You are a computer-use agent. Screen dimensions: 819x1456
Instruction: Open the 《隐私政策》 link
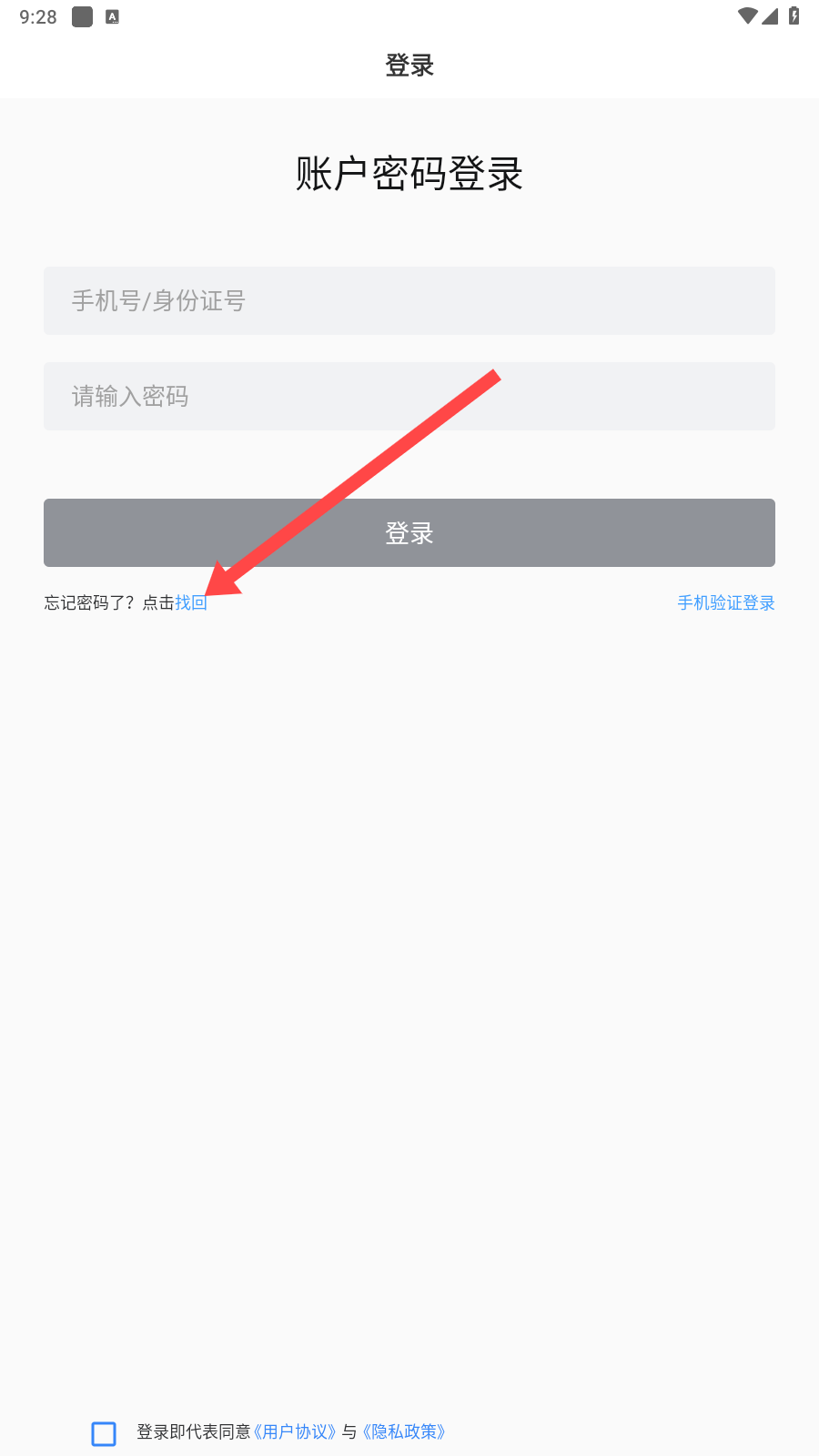click(x=404, y=1432)
